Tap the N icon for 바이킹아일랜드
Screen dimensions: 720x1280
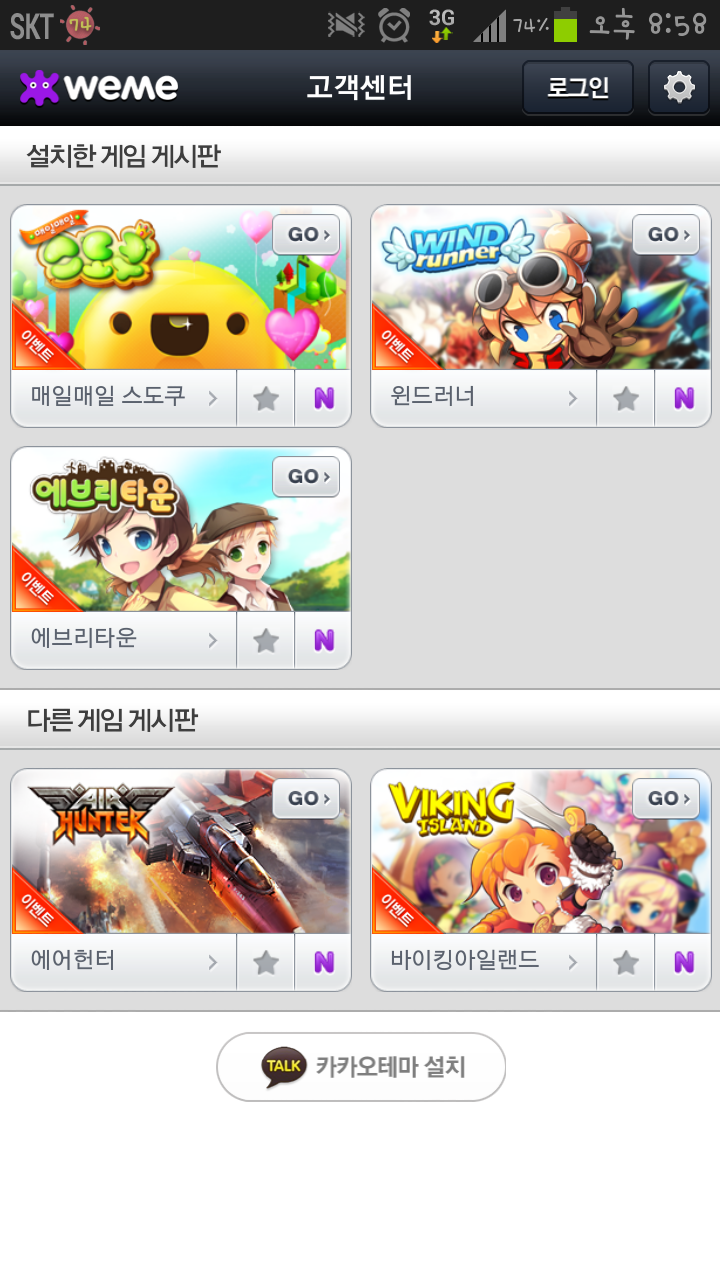(684, 963)
